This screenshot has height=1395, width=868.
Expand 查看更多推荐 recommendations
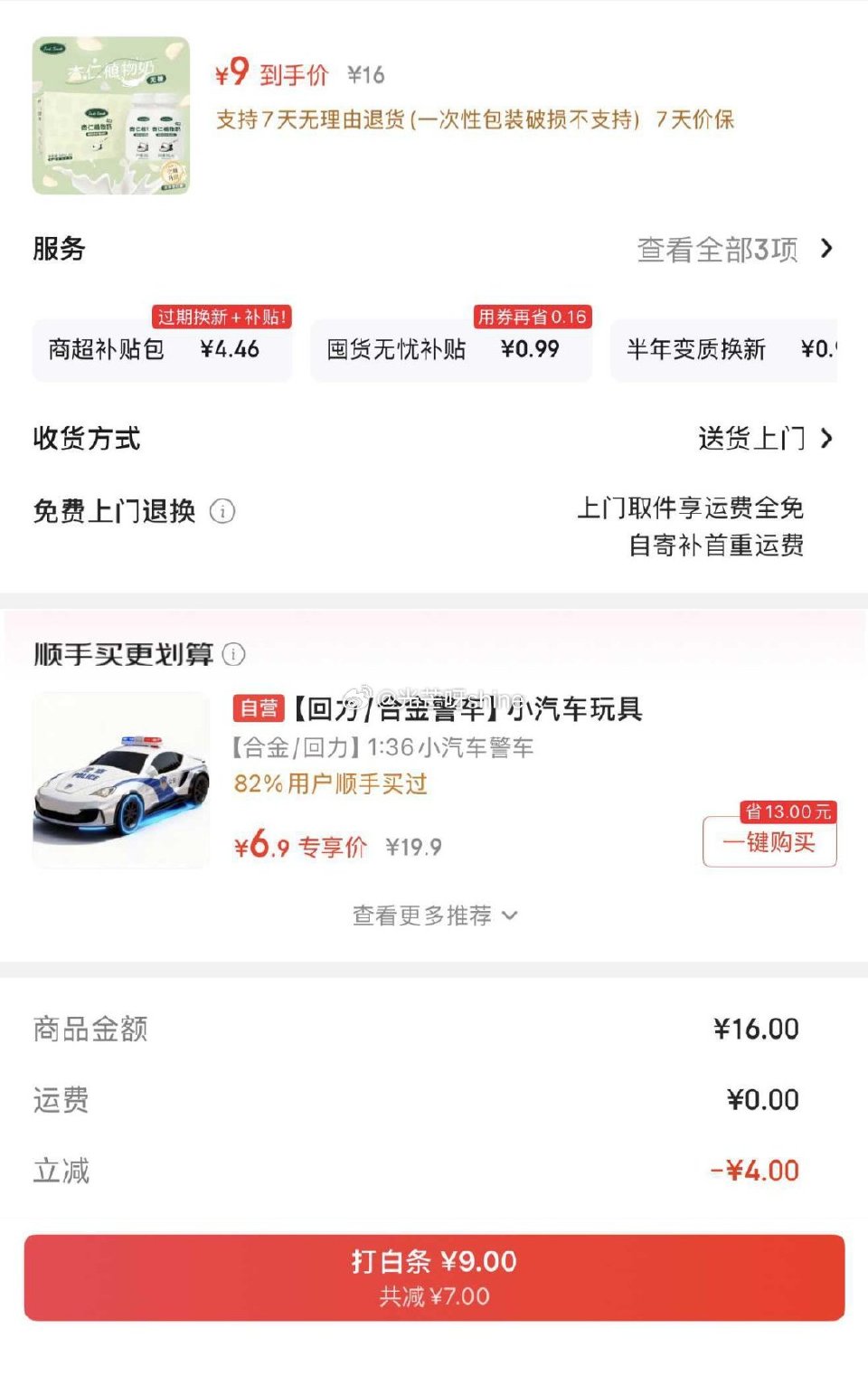click(434, 916)
